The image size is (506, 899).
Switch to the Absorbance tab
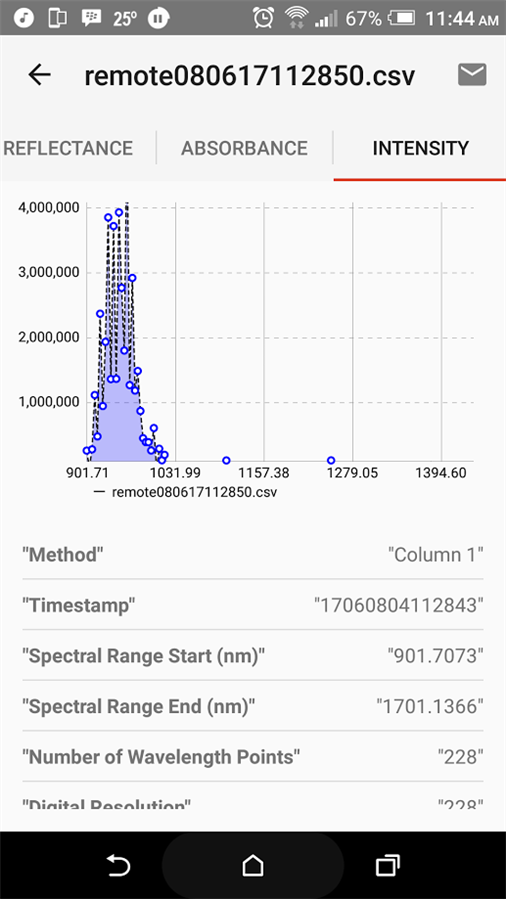click(245, 148)
